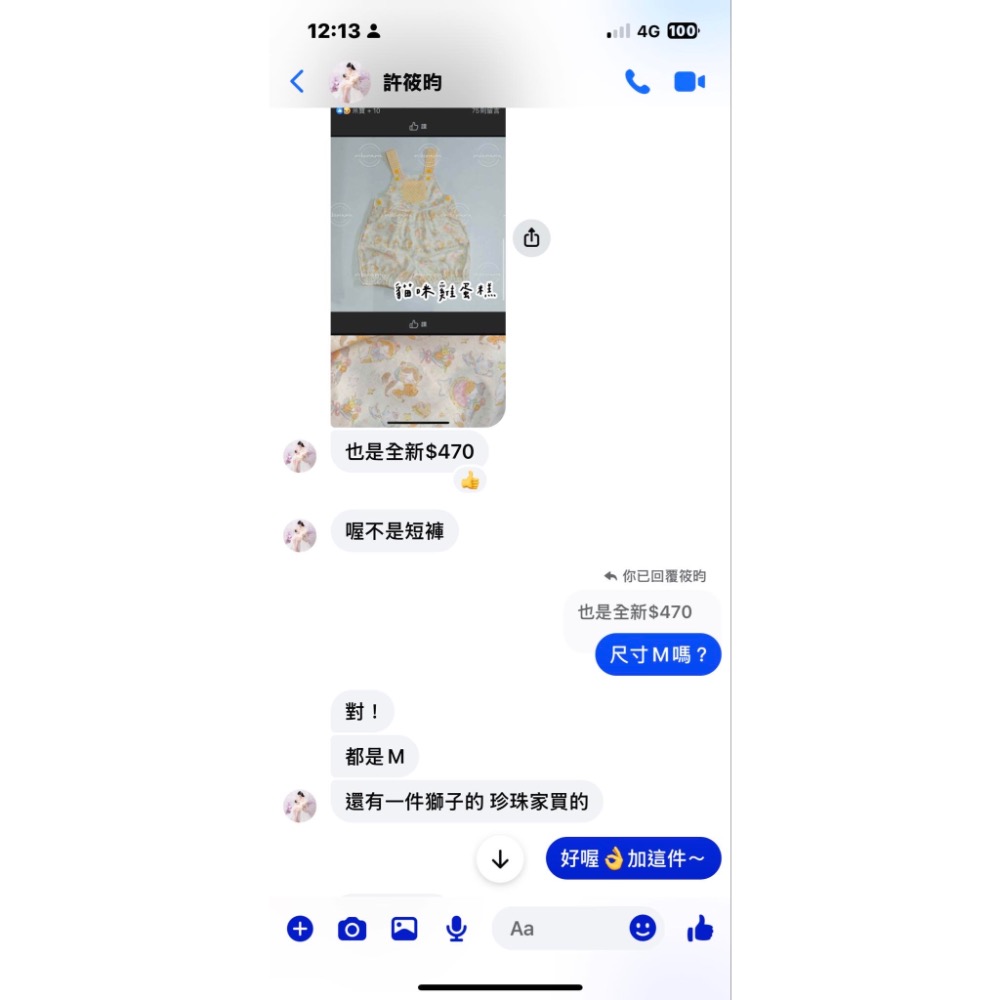Record a voice message with the microphone

pos(456,929)
